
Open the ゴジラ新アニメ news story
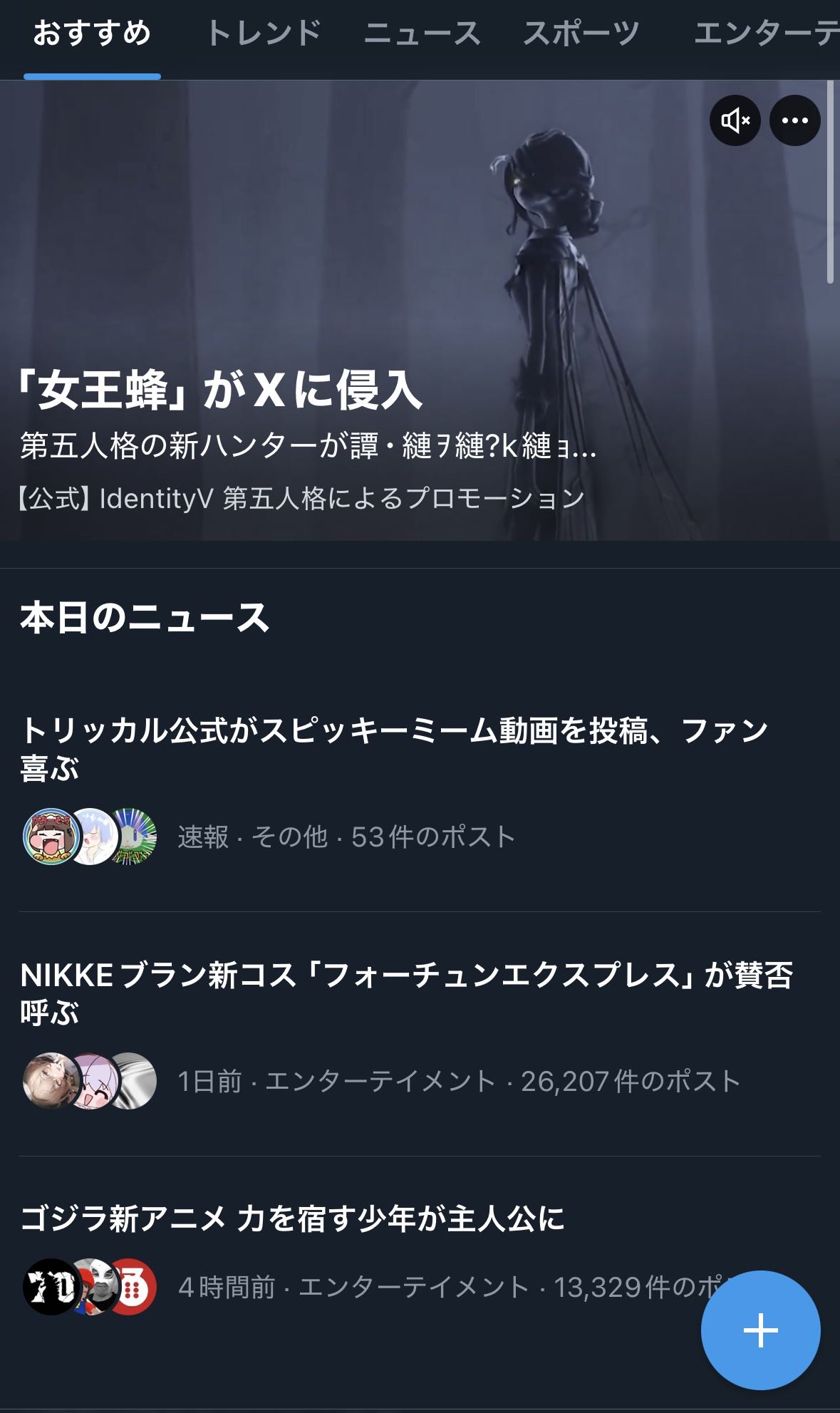(292, 1218)
